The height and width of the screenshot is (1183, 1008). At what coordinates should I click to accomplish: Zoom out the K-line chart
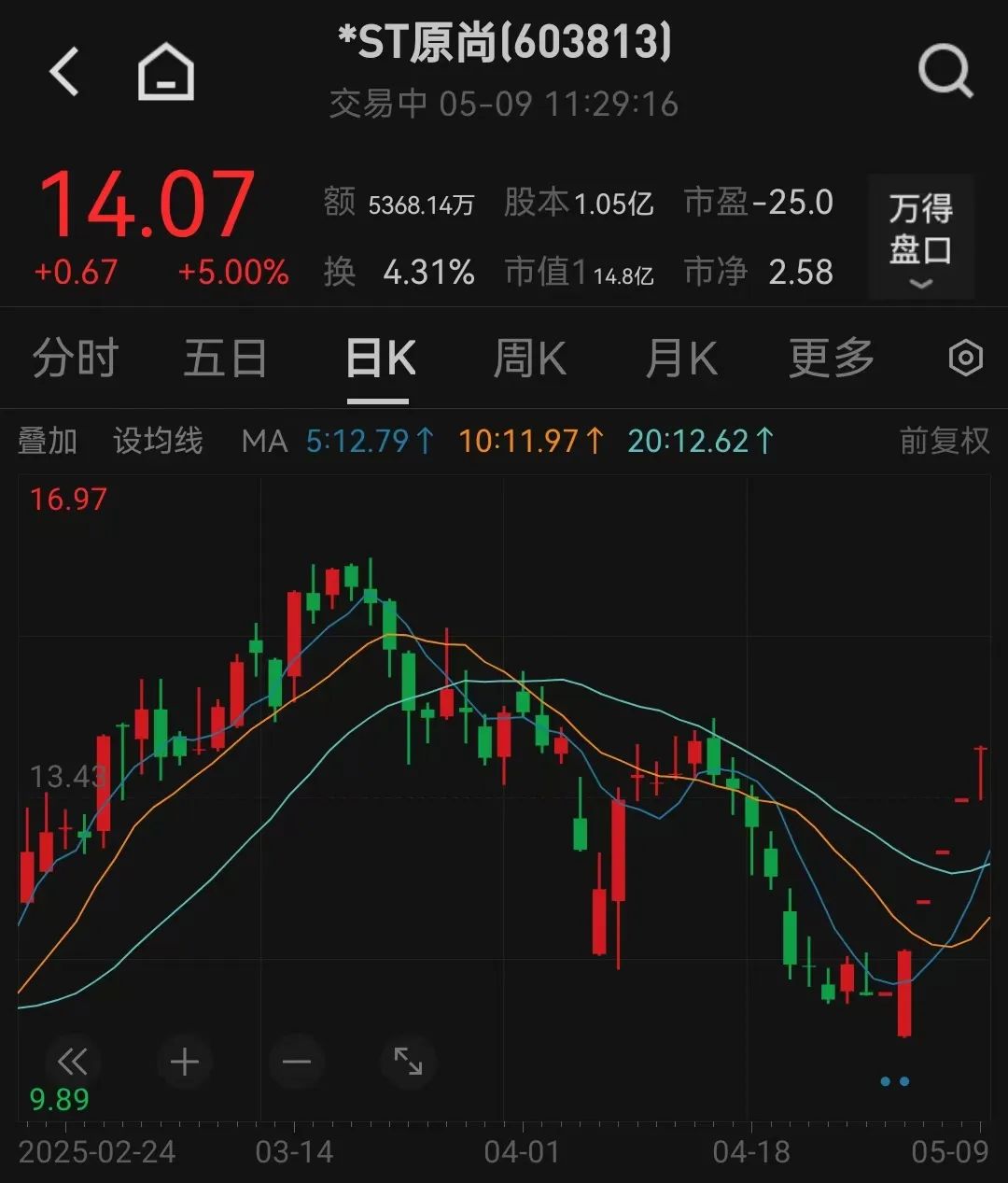pyautogui.click(x=297, y=1062)
